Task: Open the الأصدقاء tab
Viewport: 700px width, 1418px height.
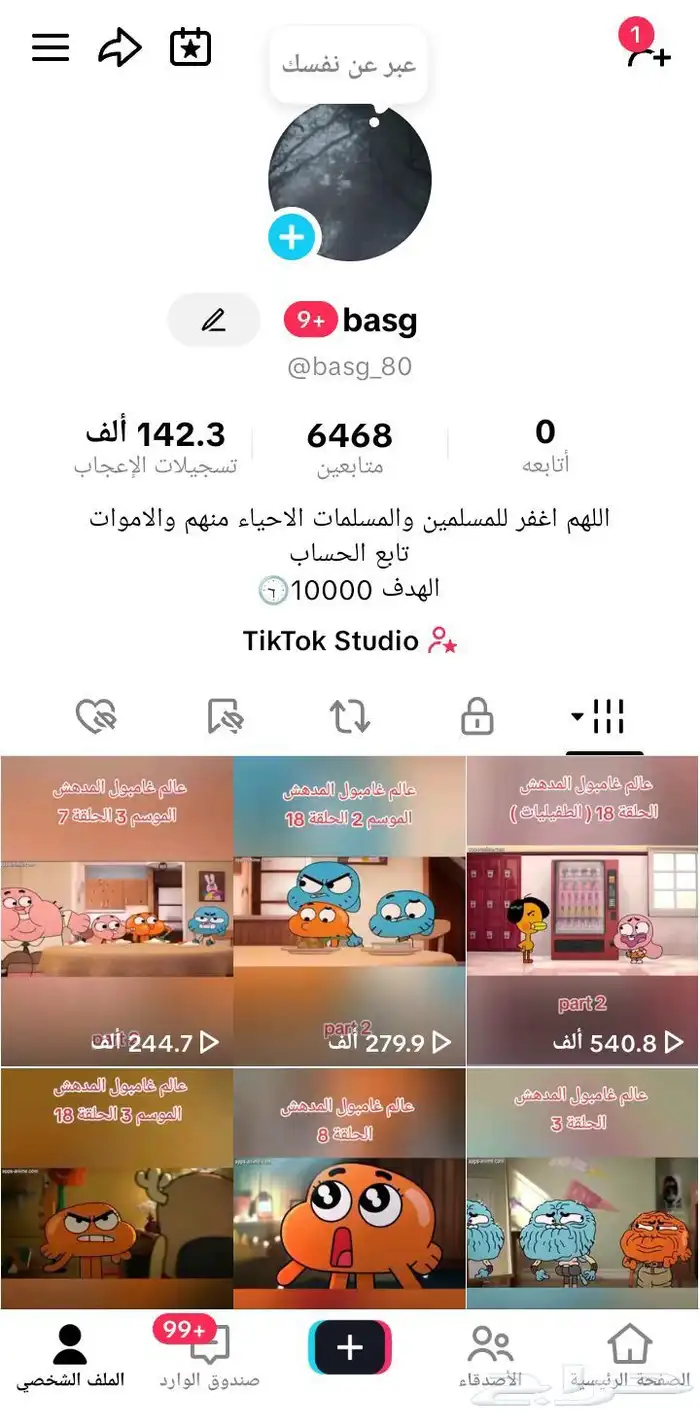Action: point(490,1357)
